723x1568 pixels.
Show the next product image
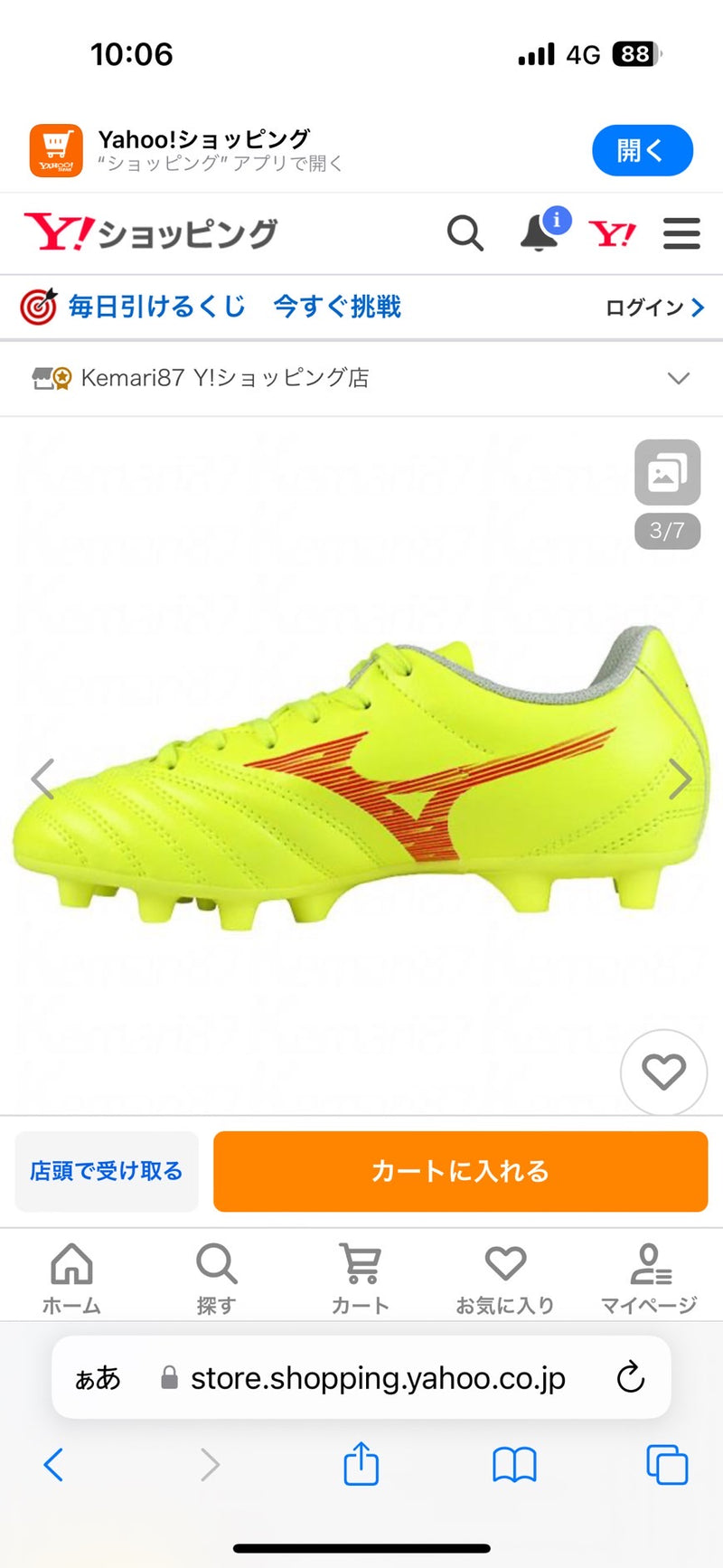[680, 779]
